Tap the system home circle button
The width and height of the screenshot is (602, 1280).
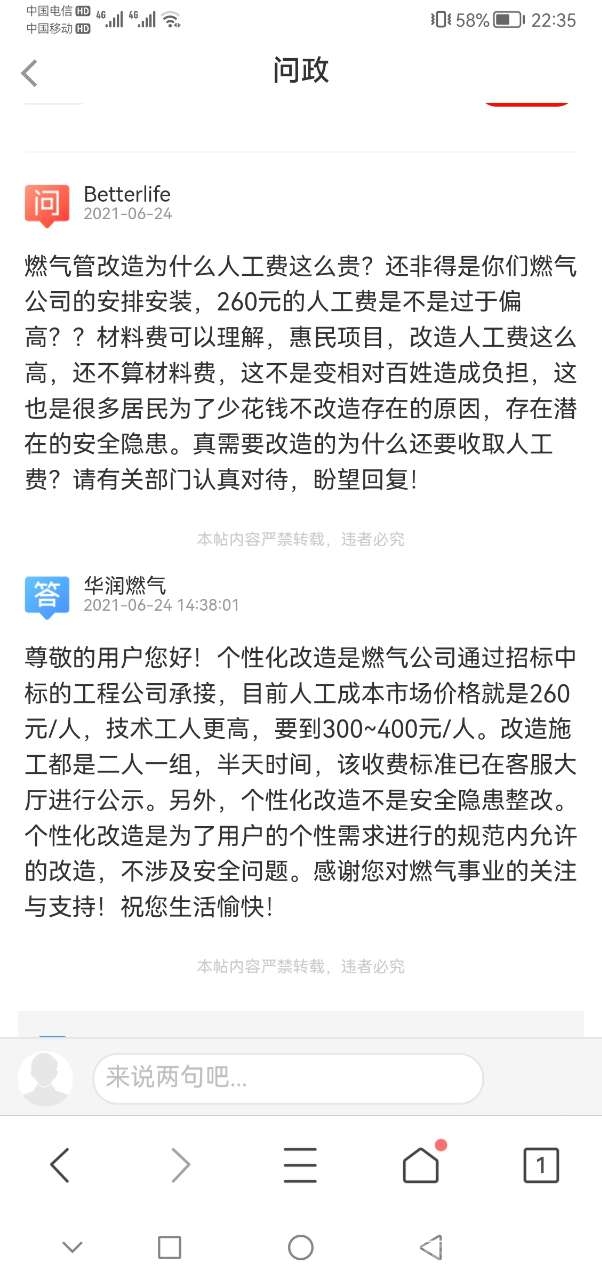click(301, 1247)
